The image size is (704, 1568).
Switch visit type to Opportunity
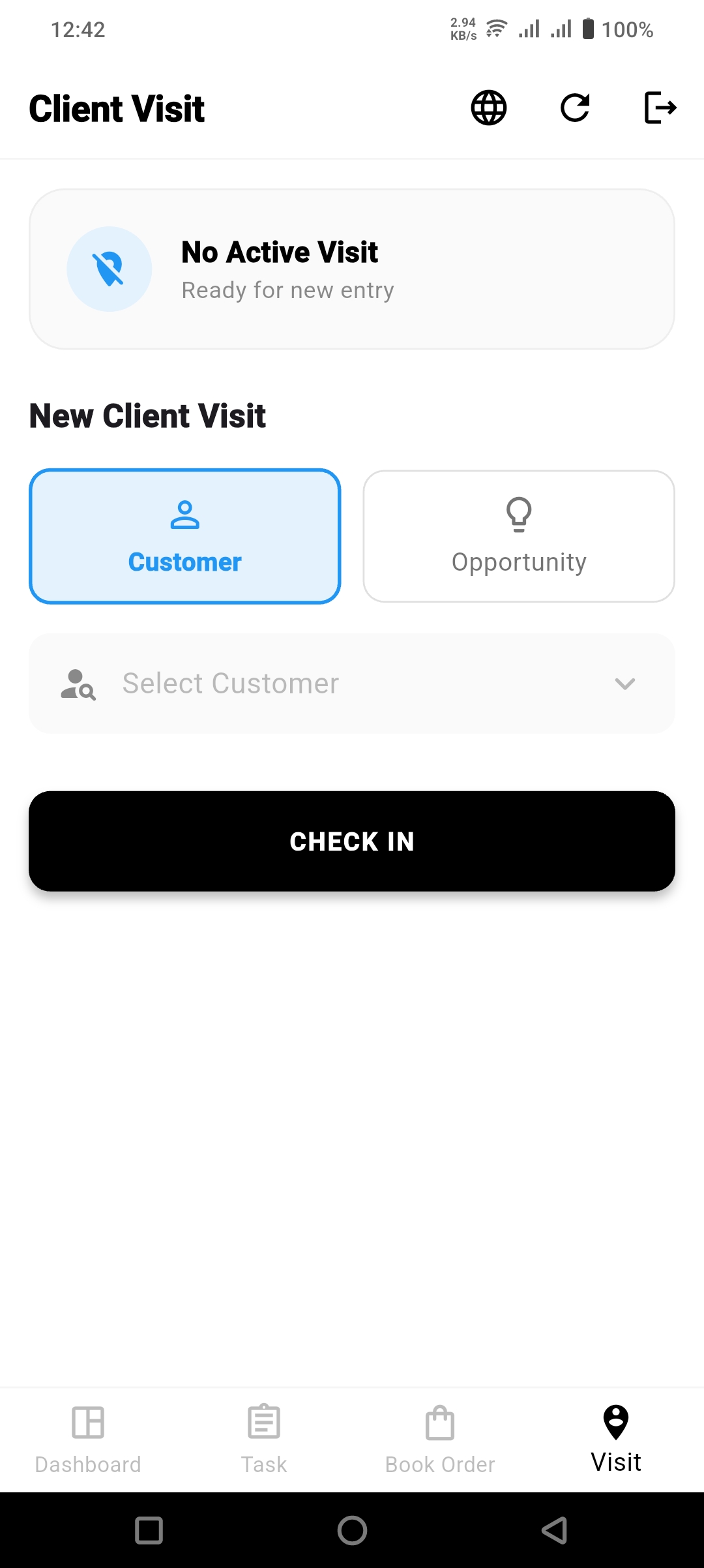[518, 535]
